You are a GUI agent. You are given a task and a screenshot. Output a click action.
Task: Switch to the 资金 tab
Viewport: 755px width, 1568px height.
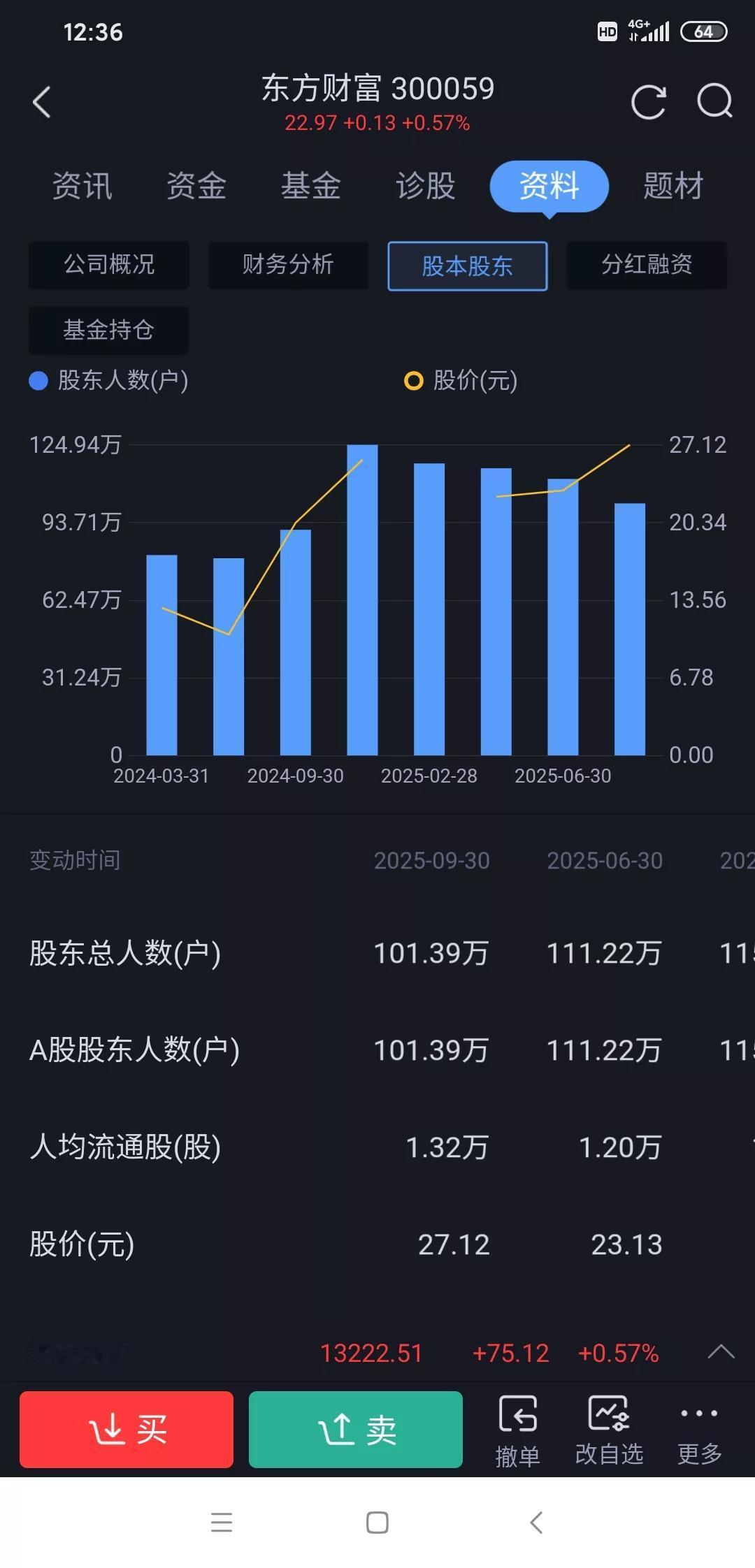click(x=196, y=185)
